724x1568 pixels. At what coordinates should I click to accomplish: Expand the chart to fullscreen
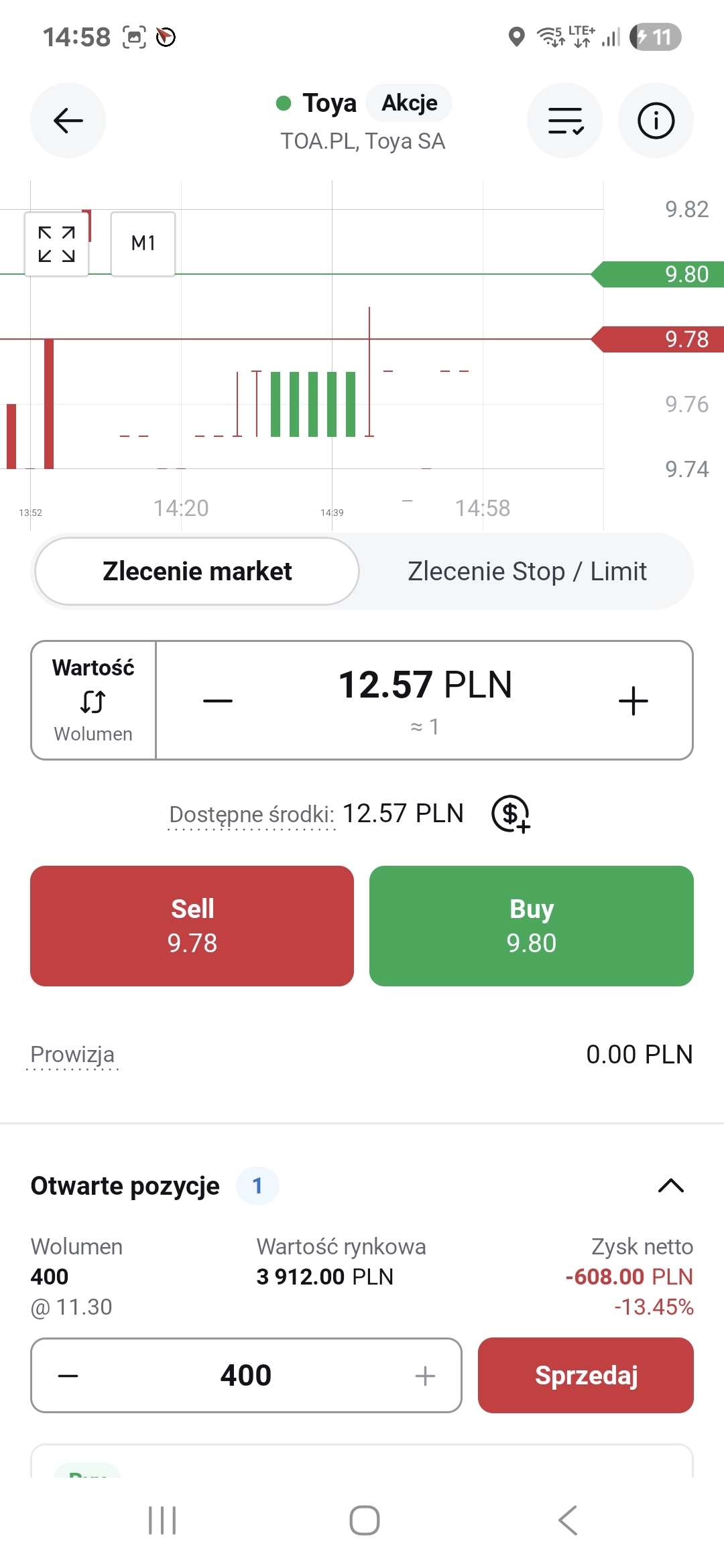pos(57,244)
